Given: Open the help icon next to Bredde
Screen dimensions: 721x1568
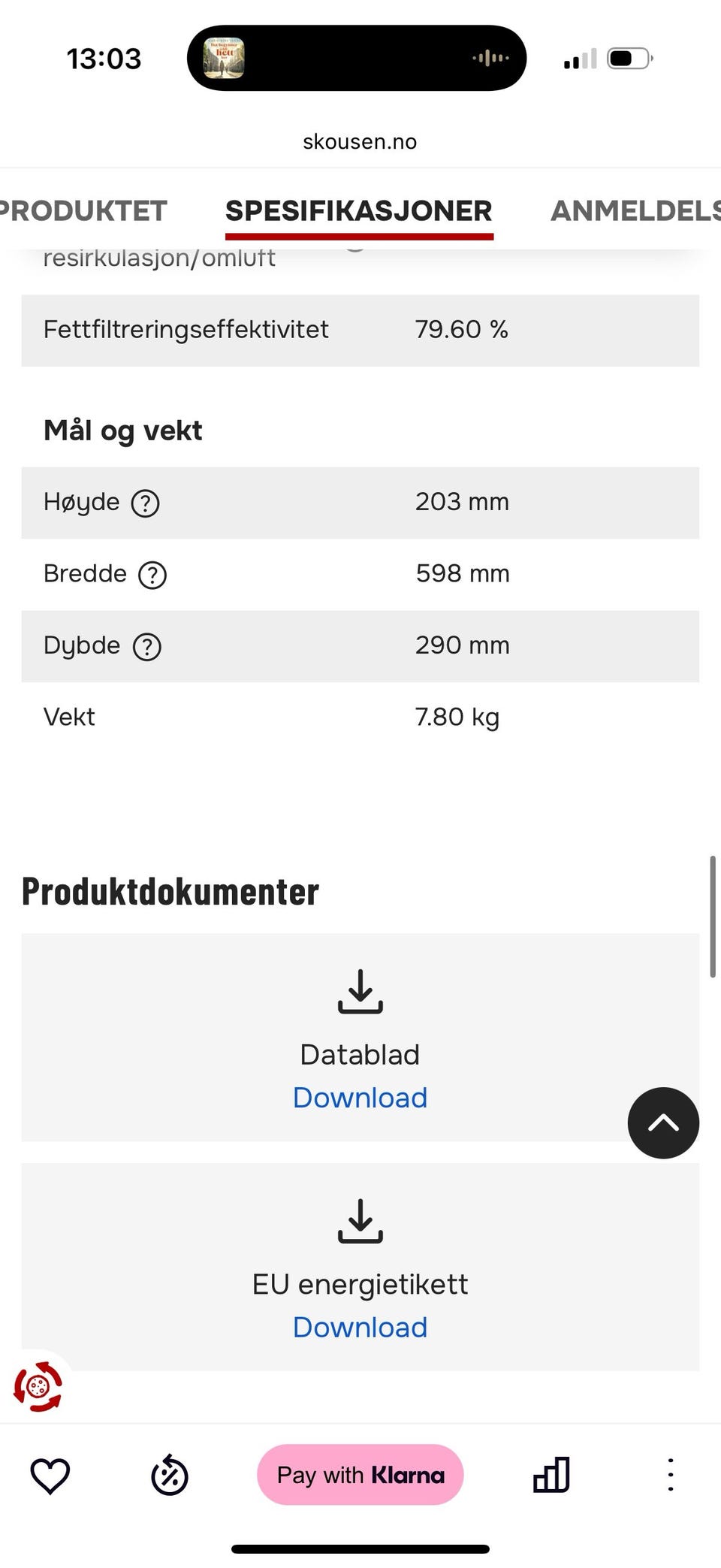Looking at the screenshot, I should click(x=152, y=576).
